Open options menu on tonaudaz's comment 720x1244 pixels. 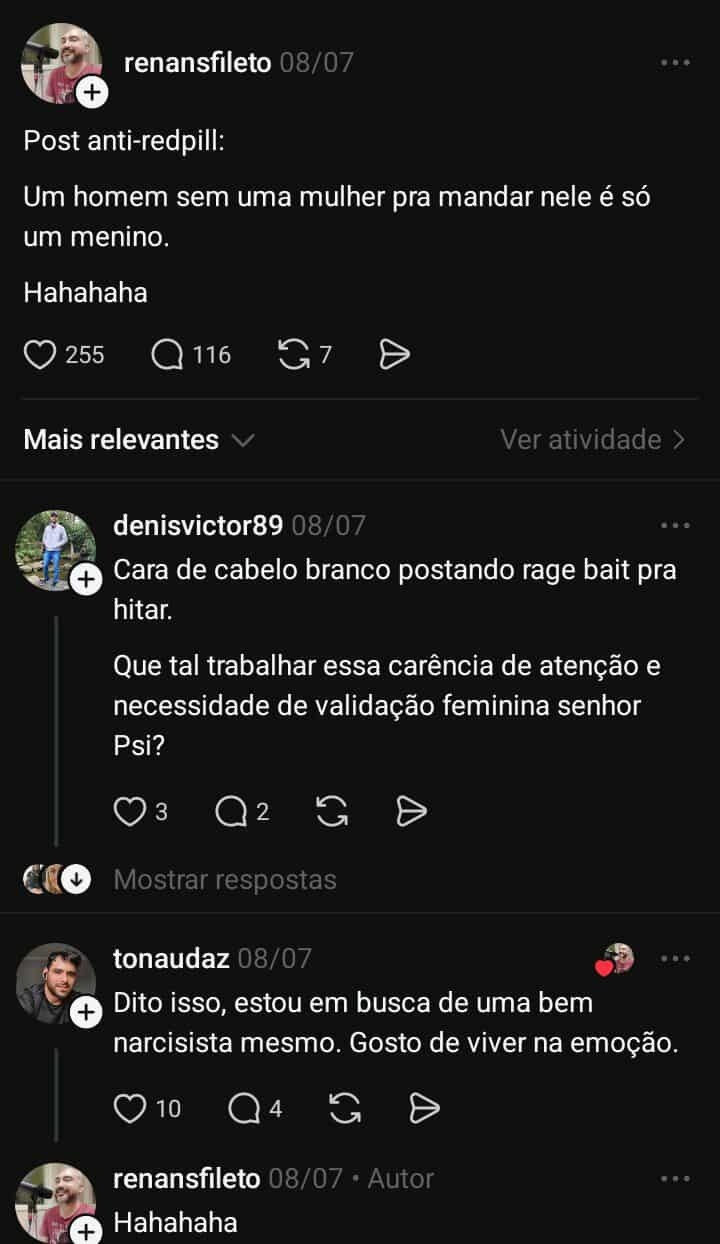tap(675, 959)
